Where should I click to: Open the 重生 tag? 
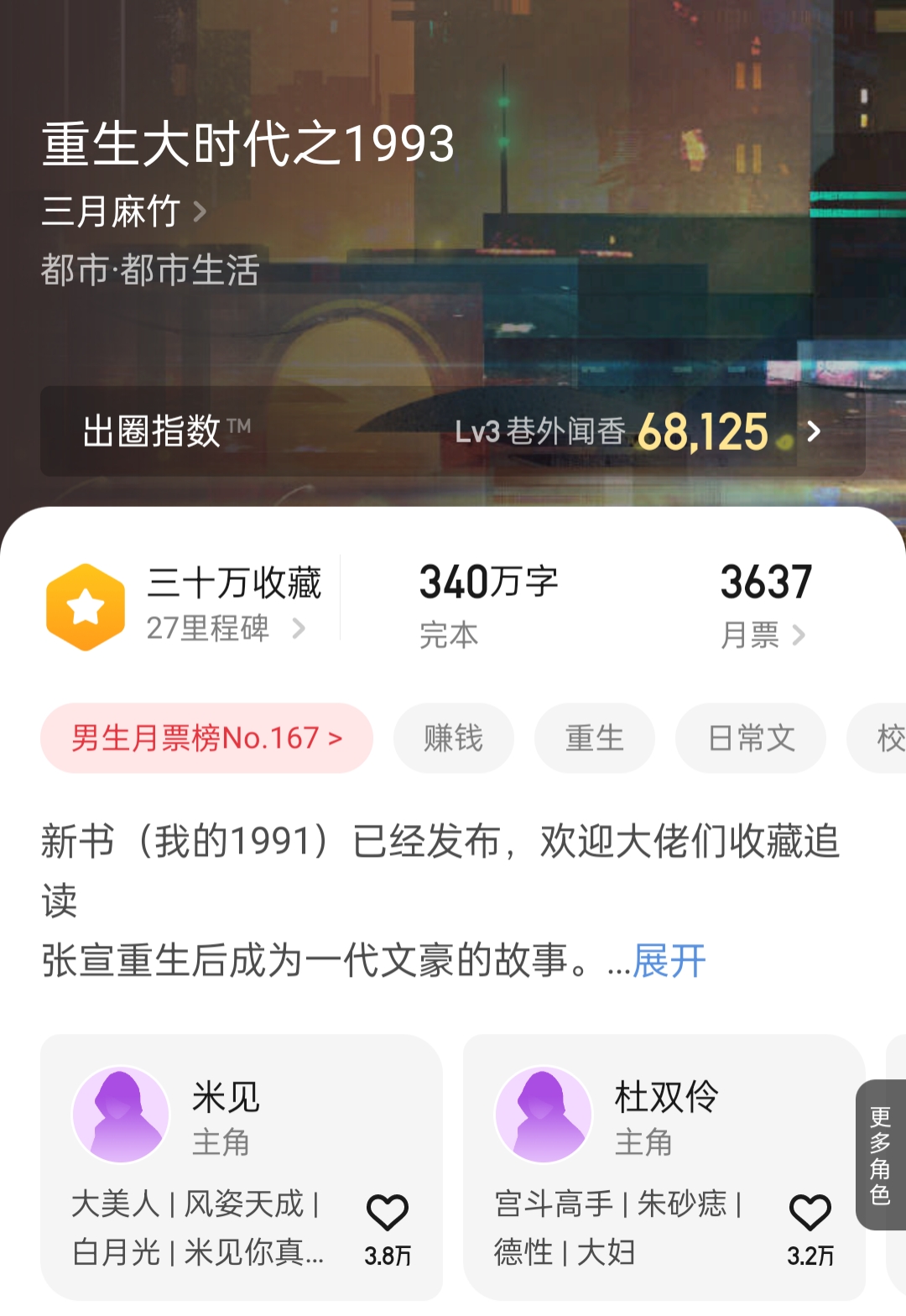595,738
